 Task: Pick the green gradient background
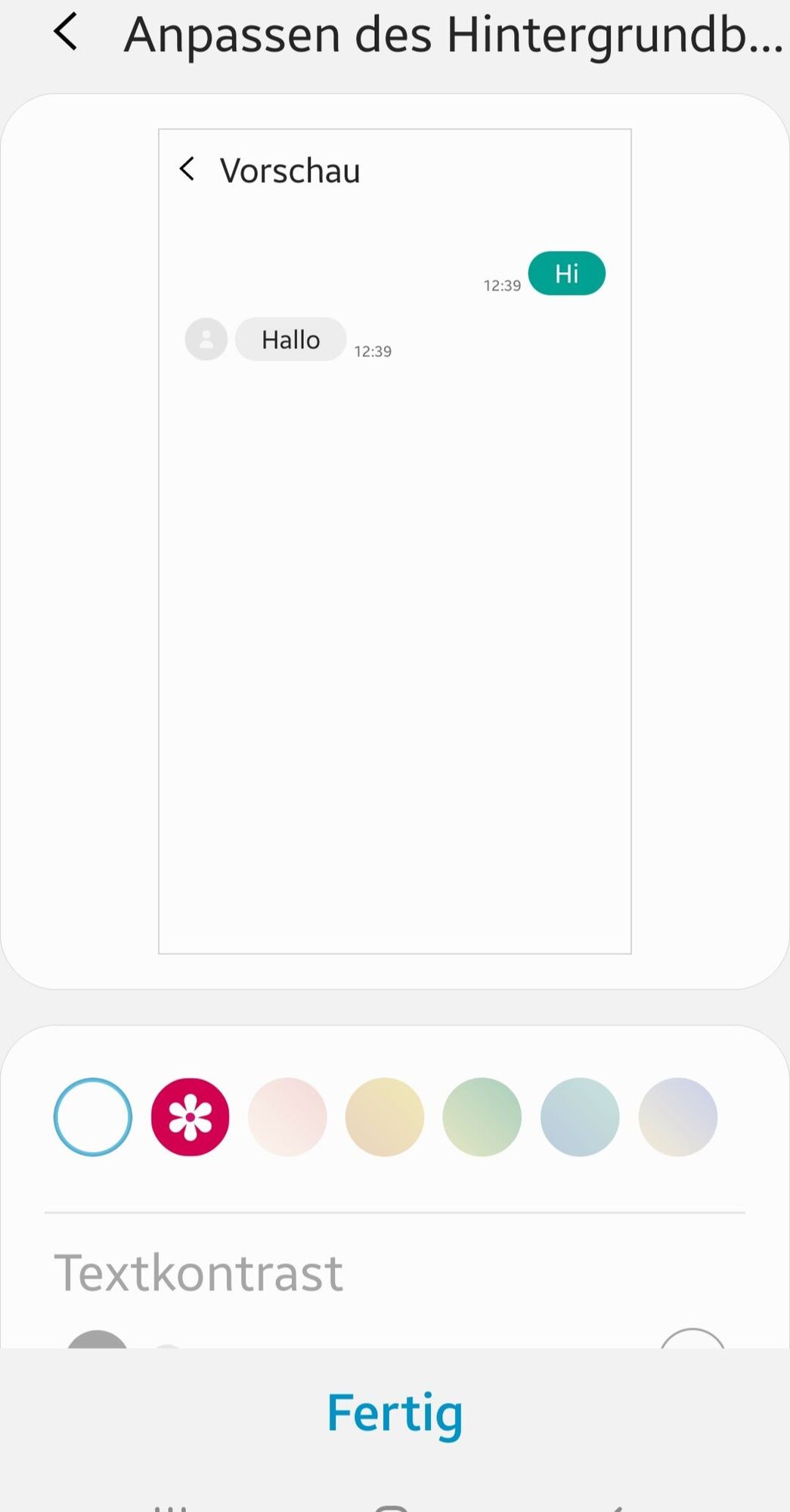click(482, 1117)
